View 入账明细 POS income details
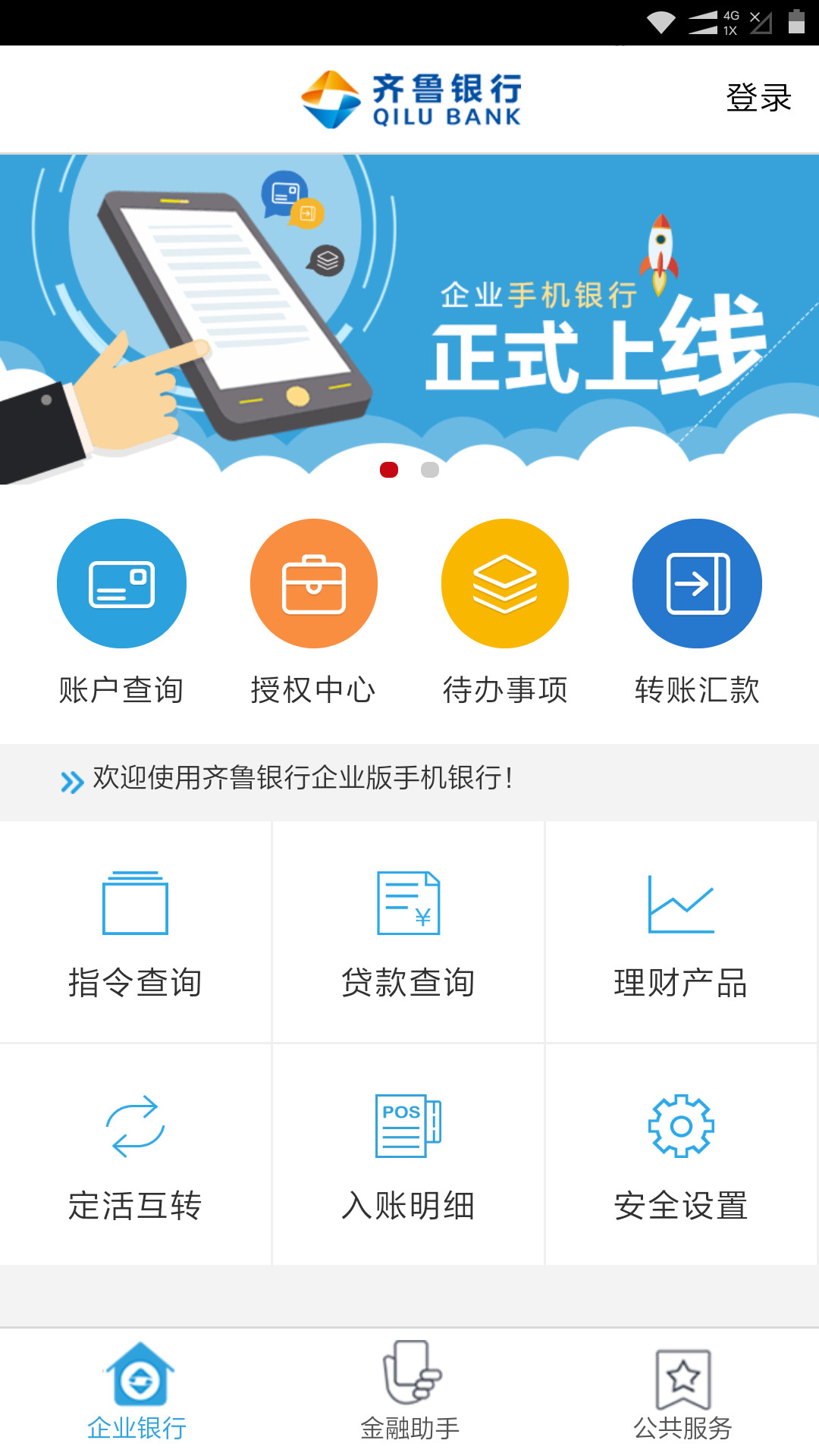This screenshot has width=819, height=1456. 408,1155
